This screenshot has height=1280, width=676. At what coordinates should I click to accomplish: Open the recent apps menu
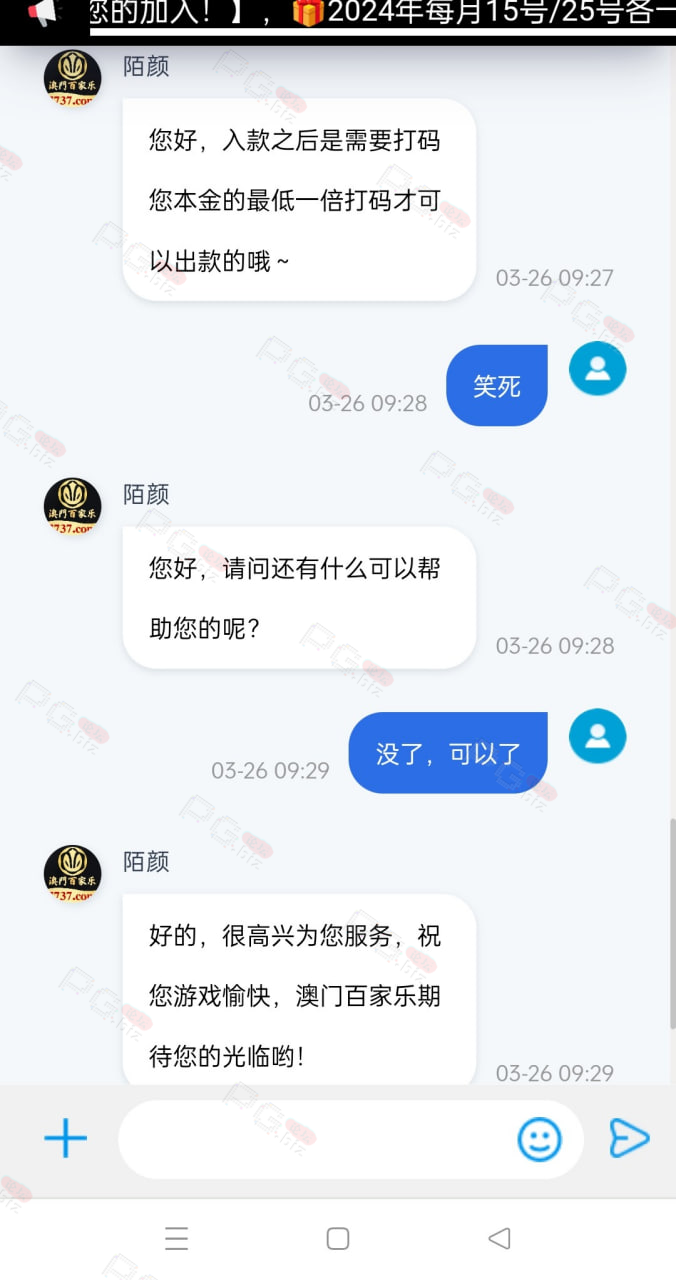click(x=177, y=1239)
